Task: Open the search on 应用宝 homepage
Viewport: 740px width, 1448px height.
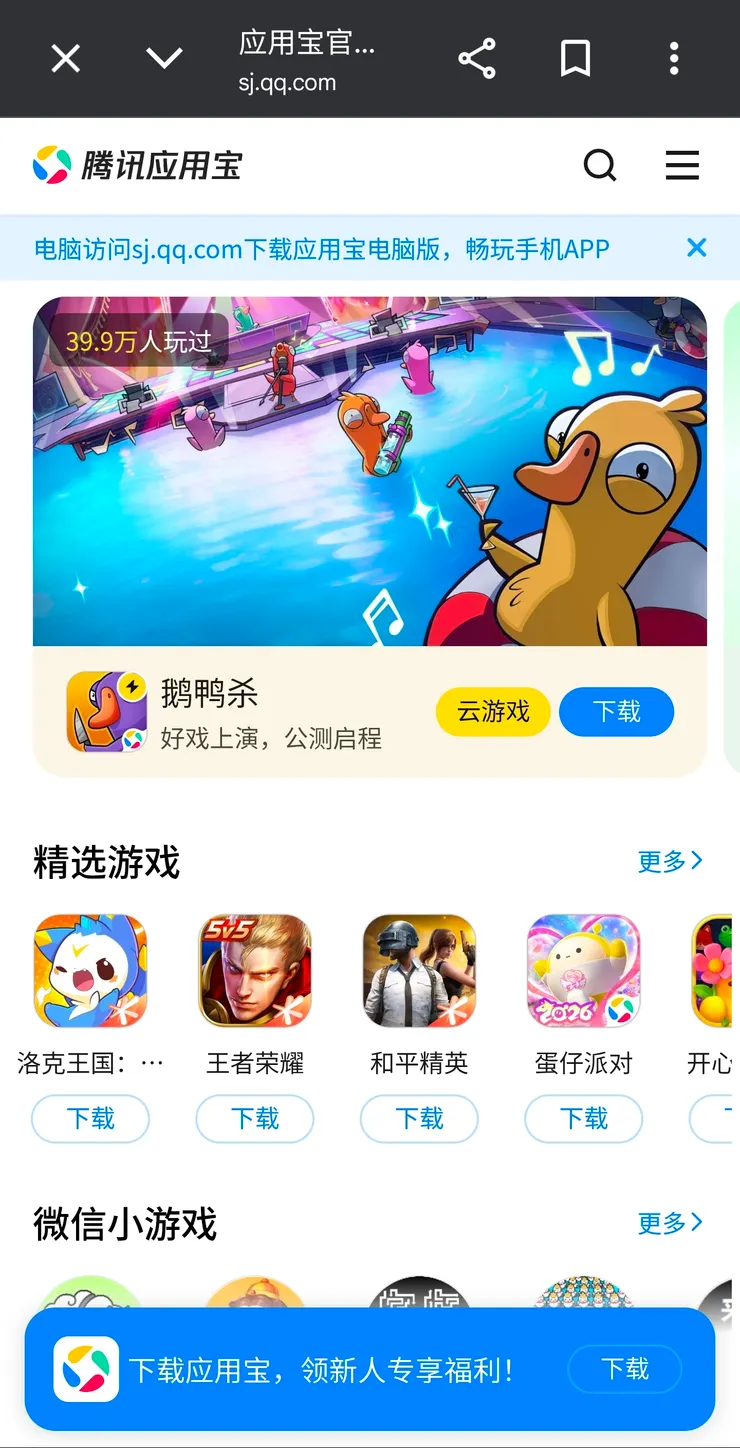Action: [600, 165]
